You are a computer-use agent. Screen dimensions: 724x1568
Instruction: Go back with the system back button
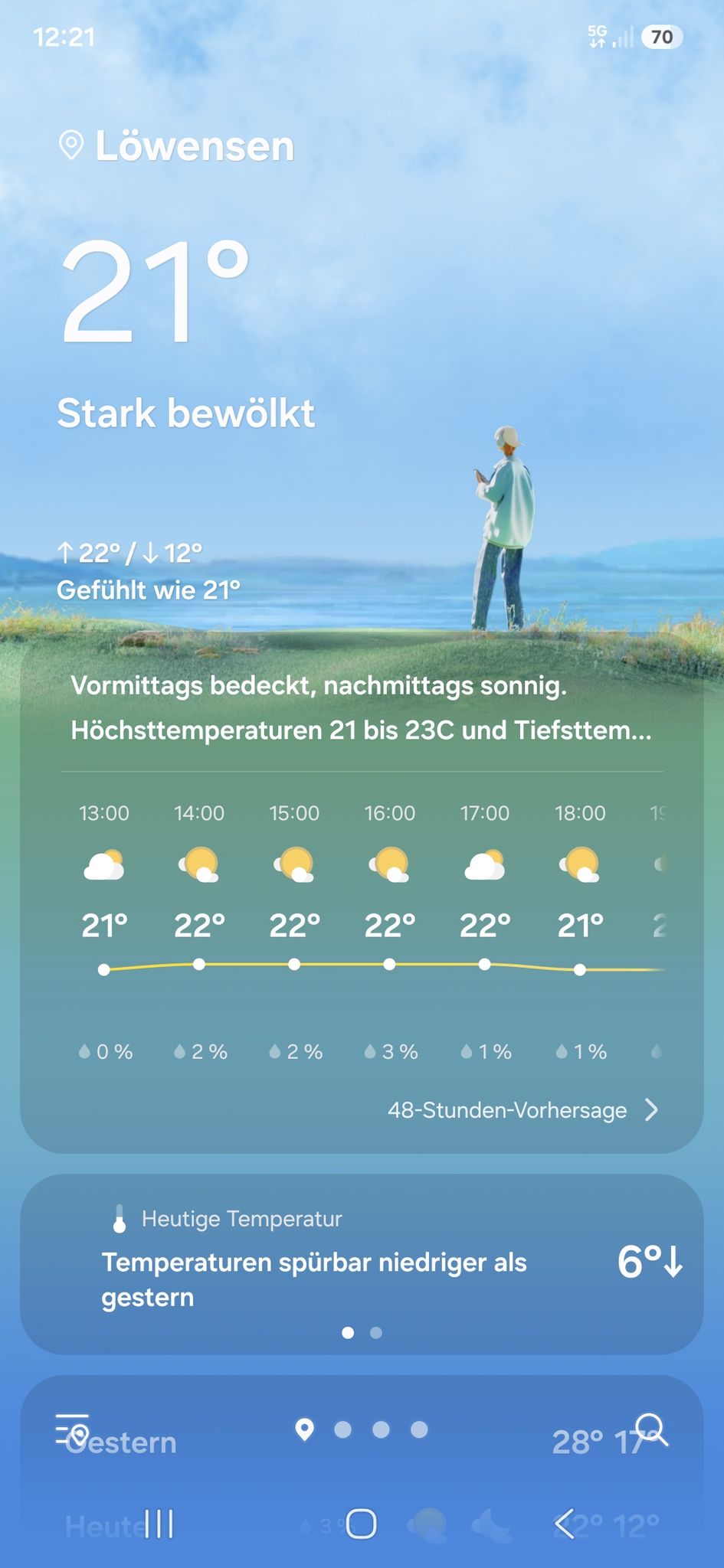pos(565,1524)
